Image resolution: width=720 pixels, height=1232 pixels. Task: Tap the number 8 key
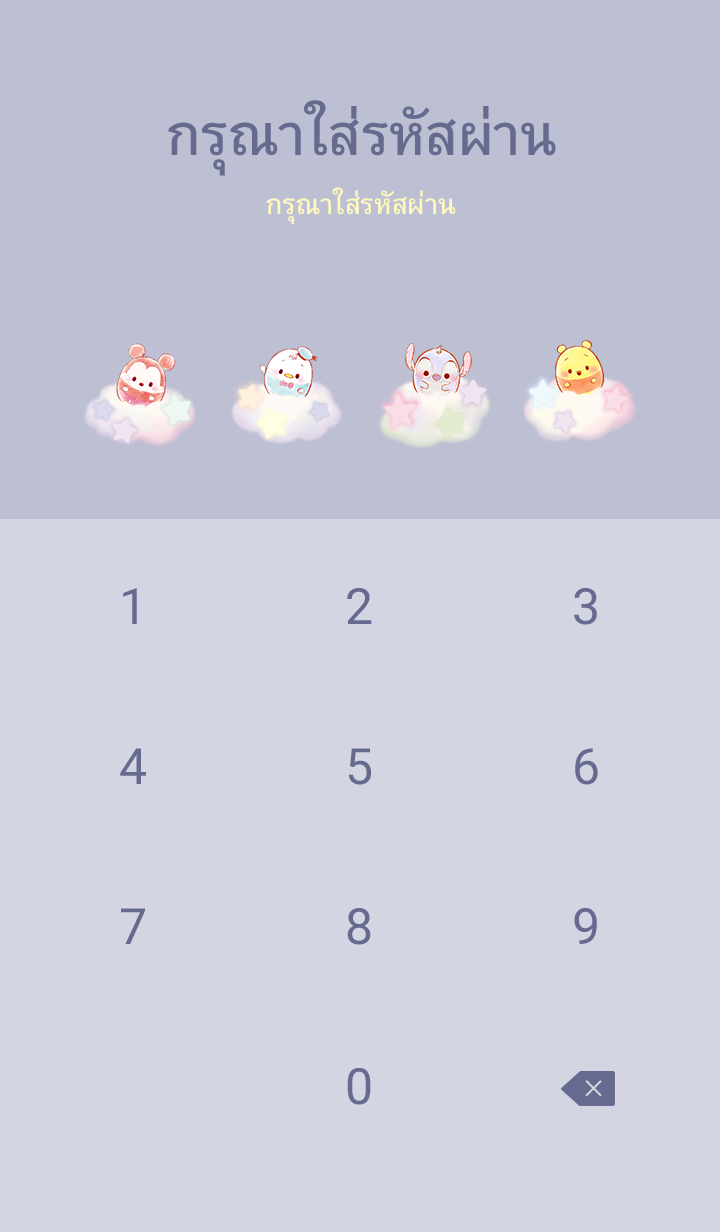(x=359, y=927)
